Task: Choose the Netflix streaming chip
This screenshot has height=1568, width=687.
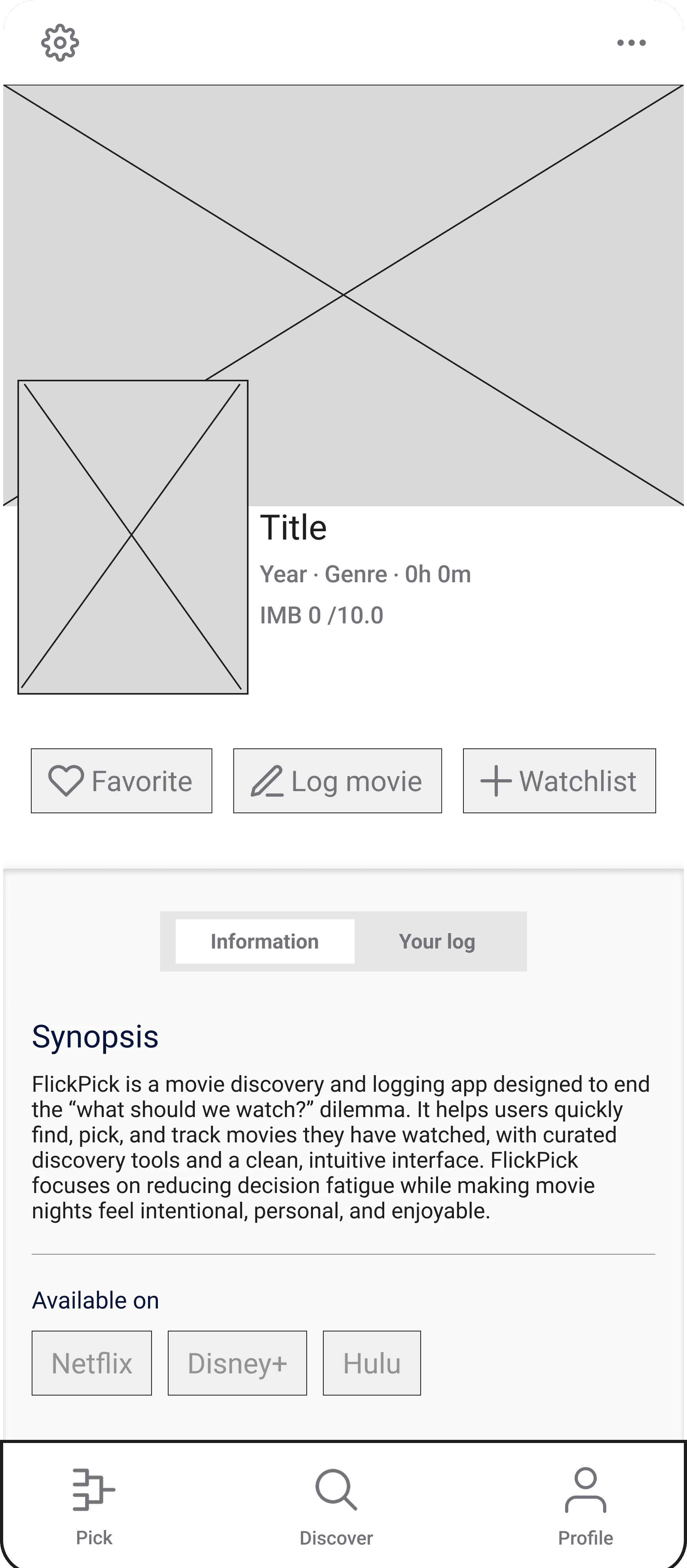Action: click(x=92, y=1363)
